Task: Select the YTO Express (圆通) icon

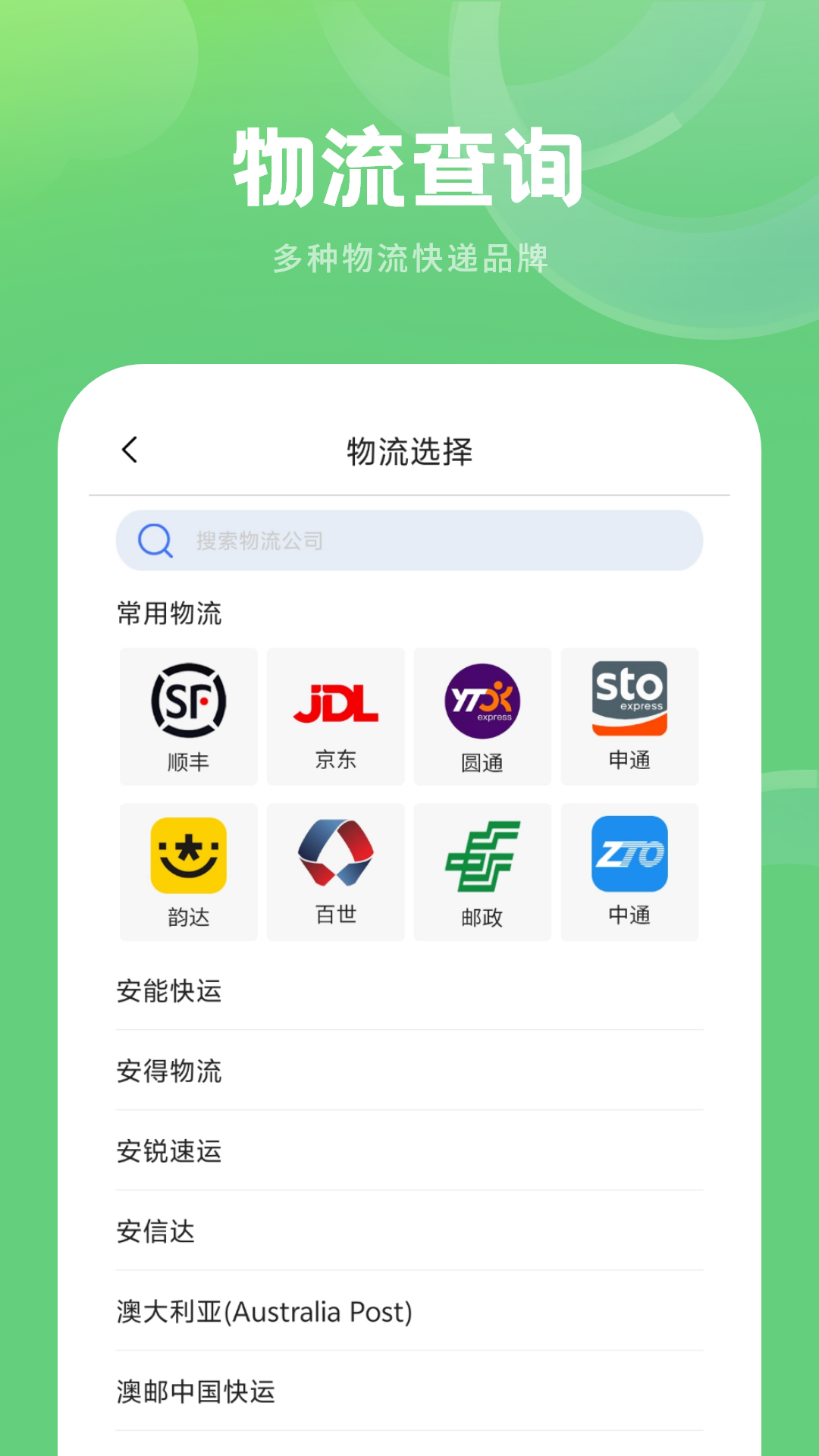Action: [x=482, y=701]
